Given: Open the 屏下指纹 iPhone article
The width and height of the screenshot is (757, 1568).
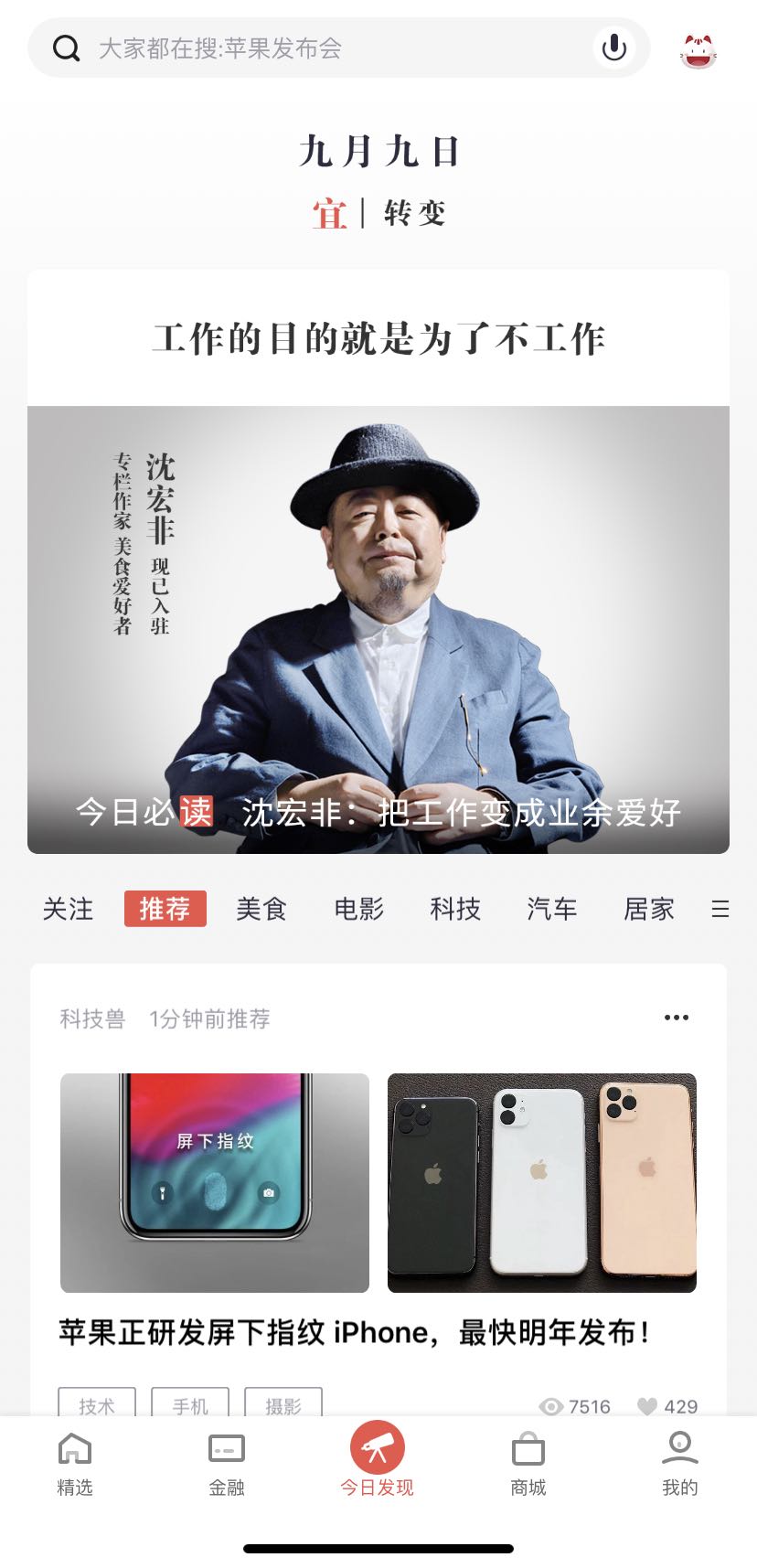Looking at the screenshot, I should (355, 1332).
